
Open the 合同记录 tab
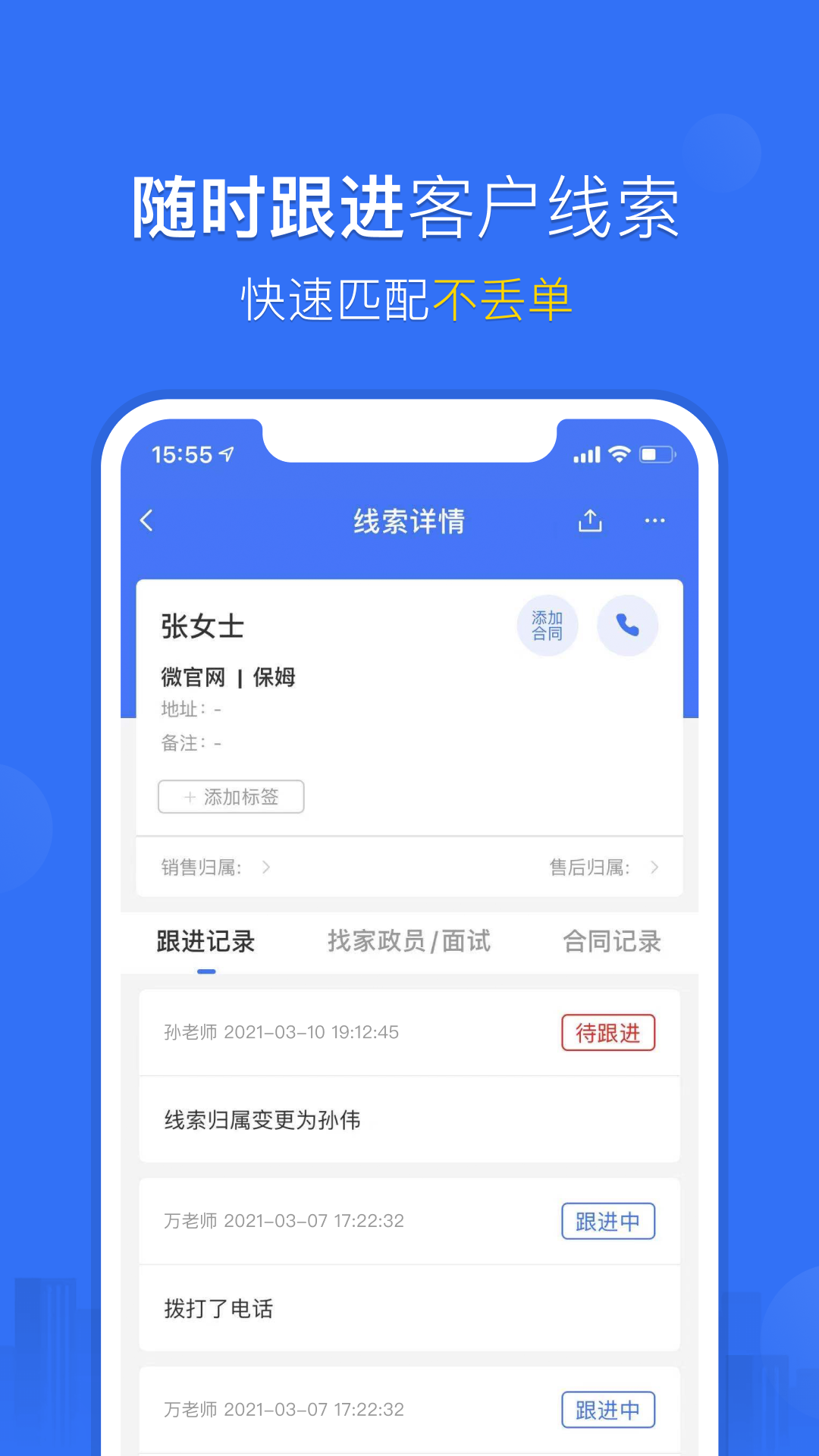pos(611,942)
